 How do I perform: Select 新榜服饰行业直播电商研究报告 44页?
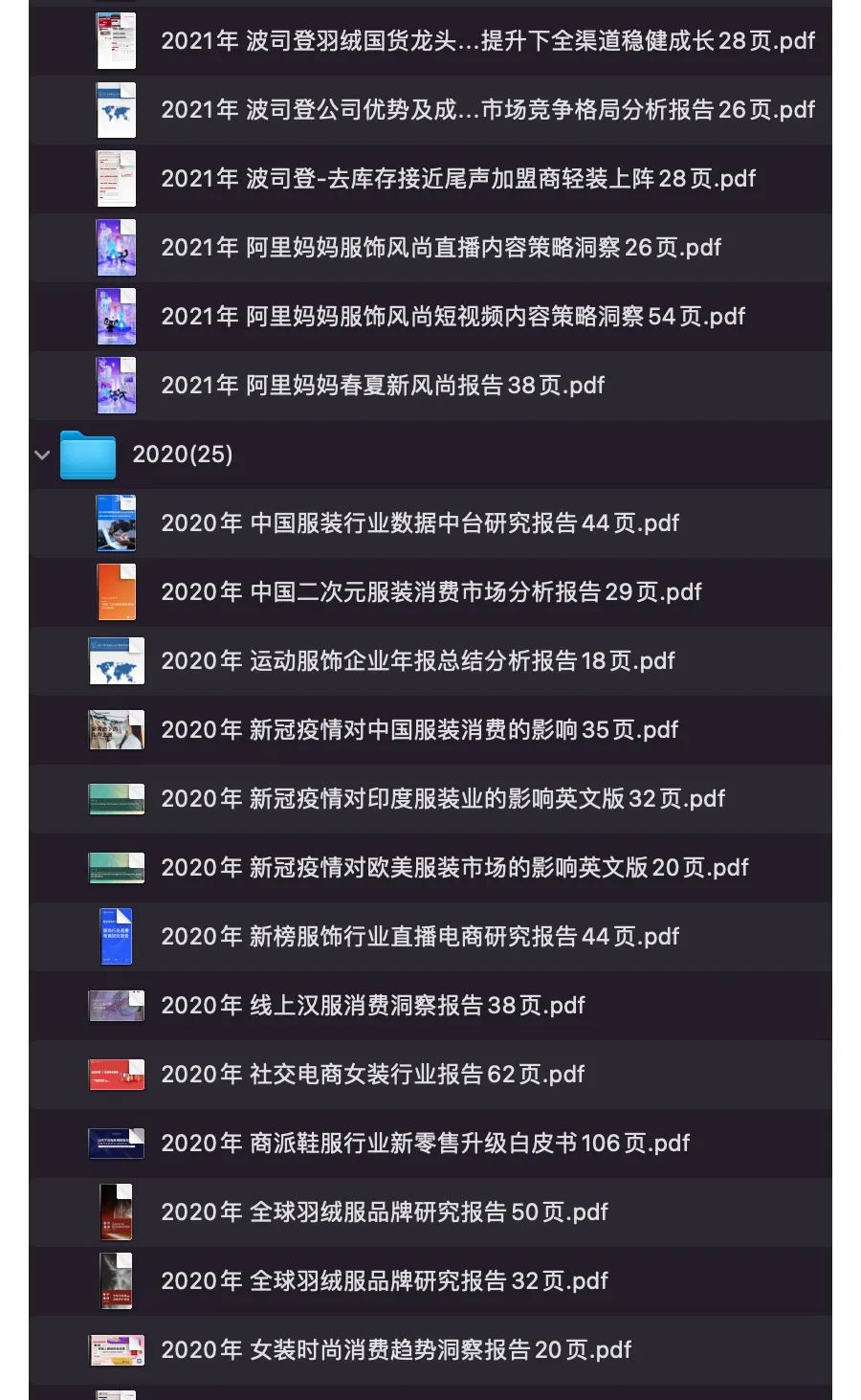click(x=430, y=937)
